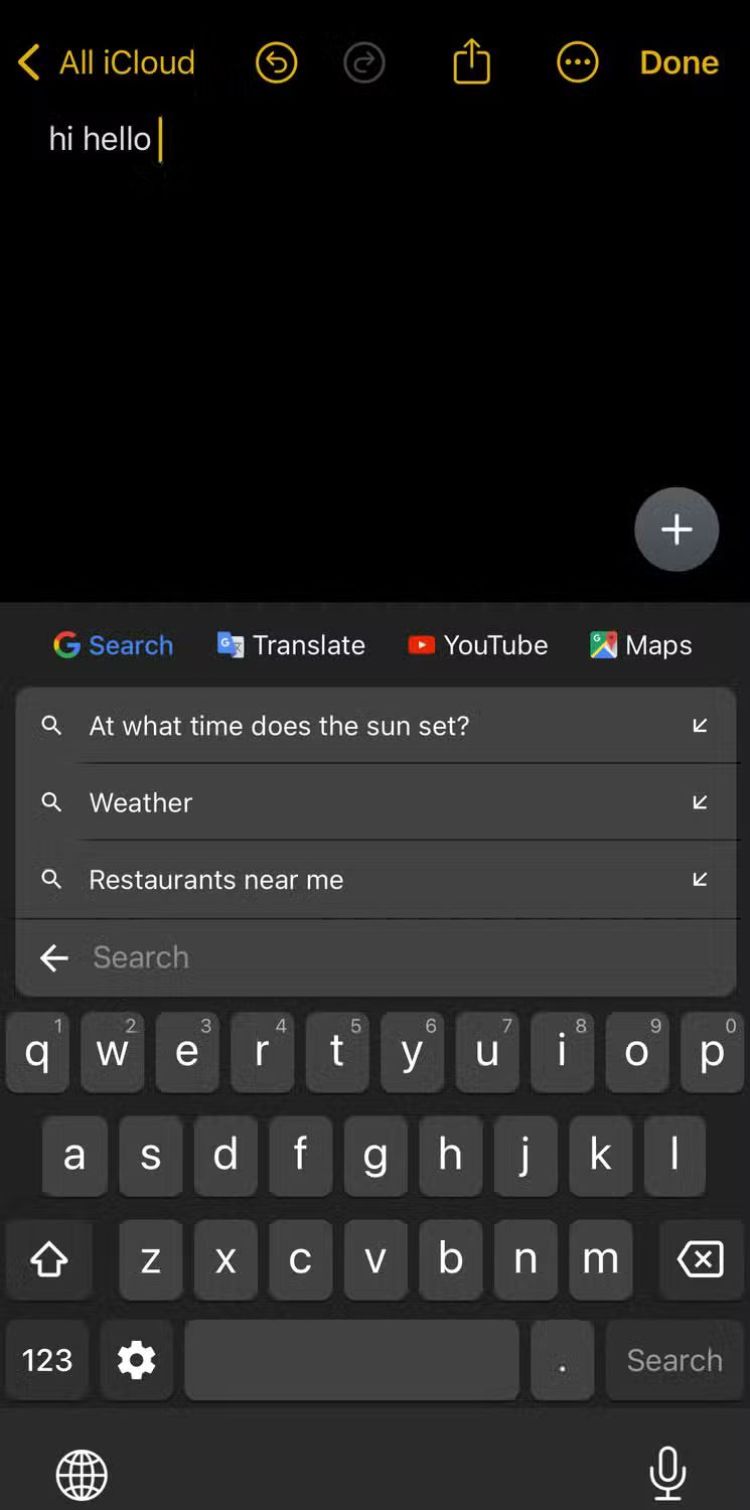The image size is (750, 1510).
Task: Undo the last edit
Action: (x=276, y=62)
